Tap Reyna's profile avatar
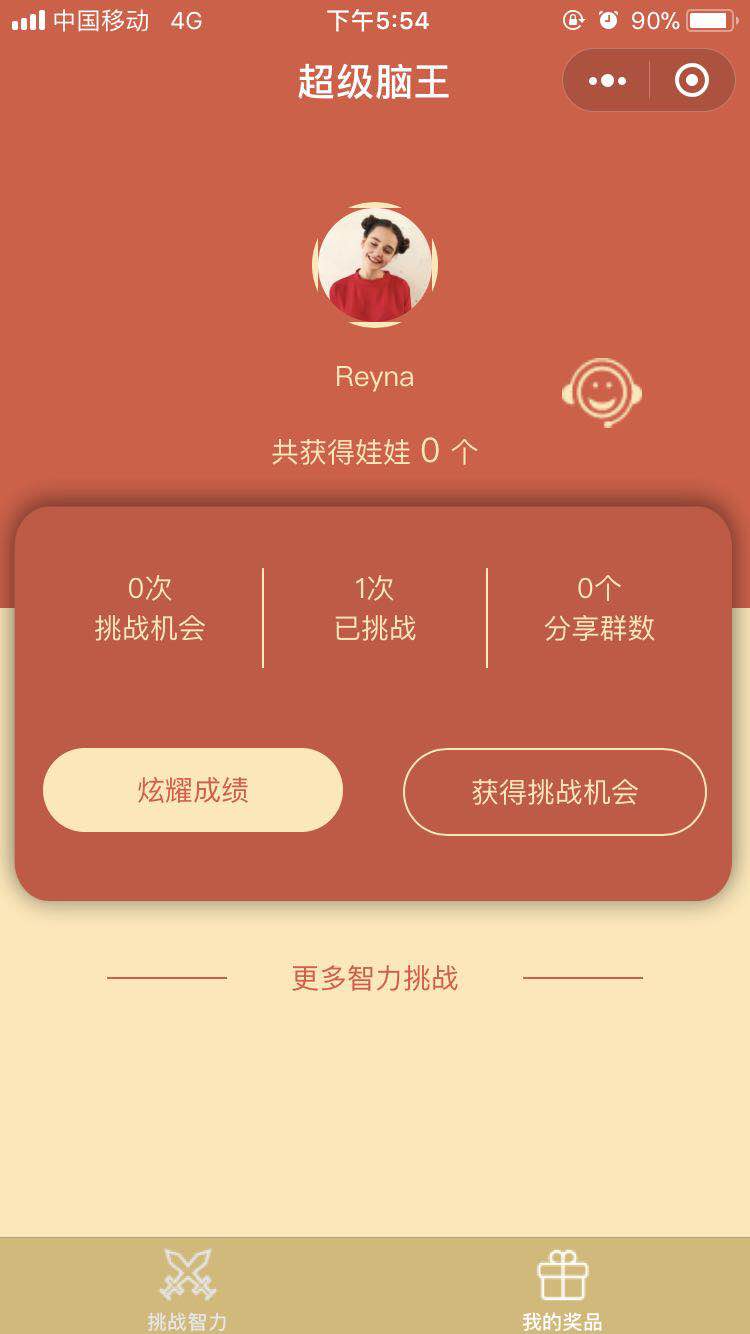 pyautogui.click(x=375, y=265)
